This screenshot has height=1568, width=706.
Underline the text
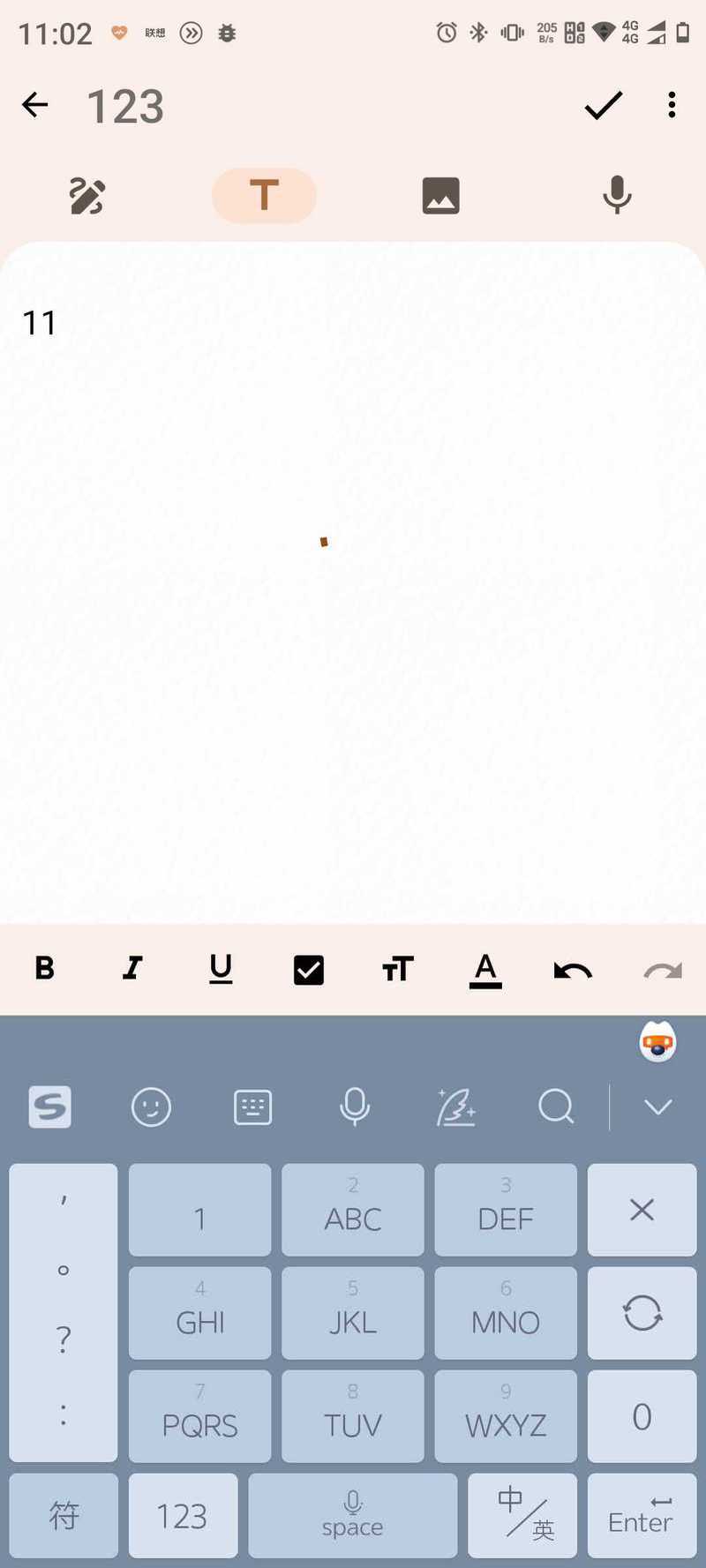point(221,969)
